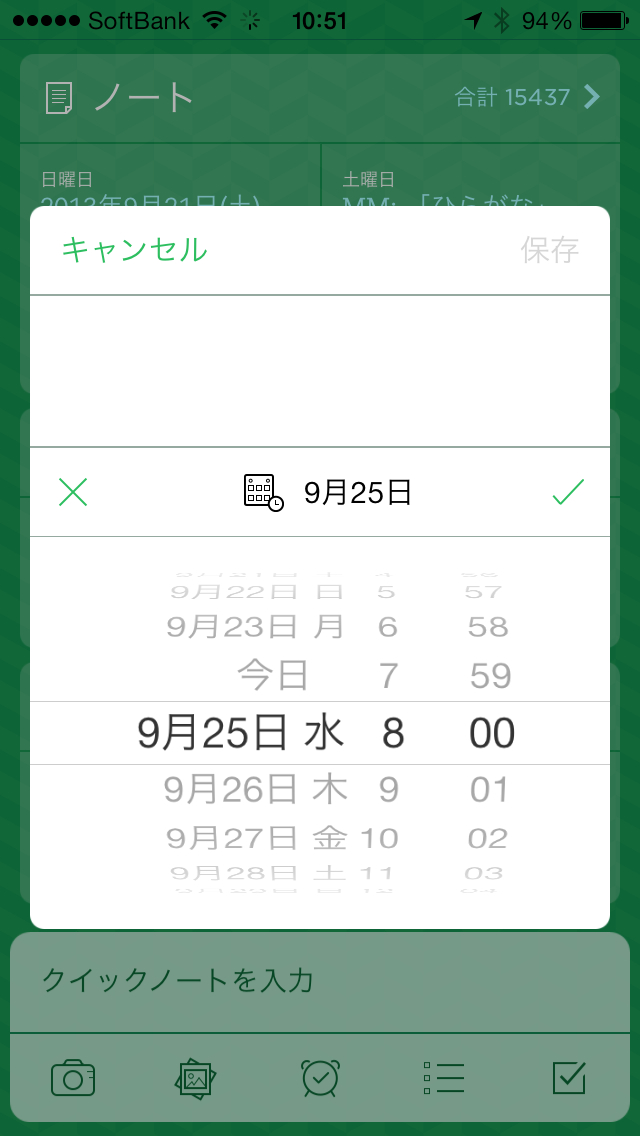
Task: Dismiss the reminder date picker with X
Action: (73, 492)
